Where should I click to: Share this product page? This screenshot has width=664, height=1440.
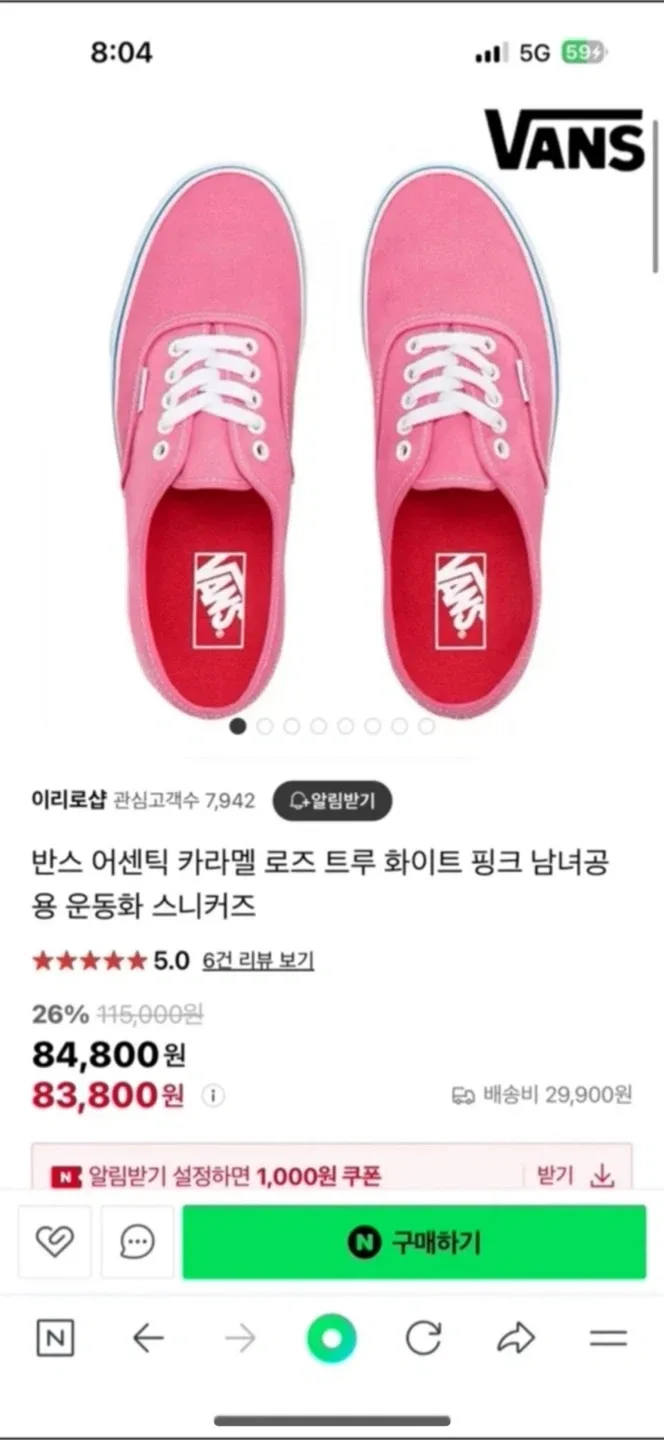(x=516, y=1338)
